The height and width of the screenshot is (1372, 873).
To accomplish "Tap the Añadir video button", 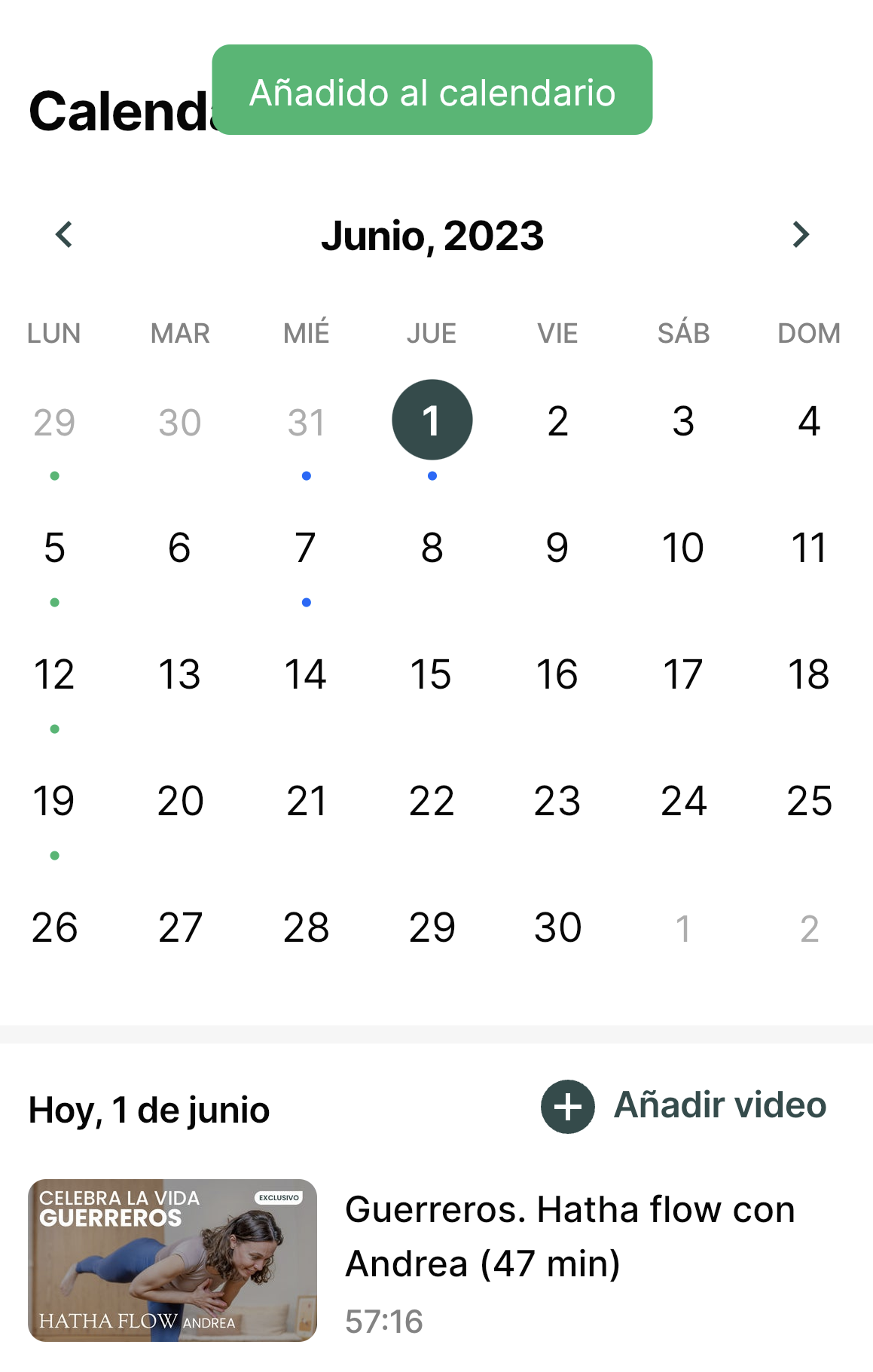I will click(683, 1106).
